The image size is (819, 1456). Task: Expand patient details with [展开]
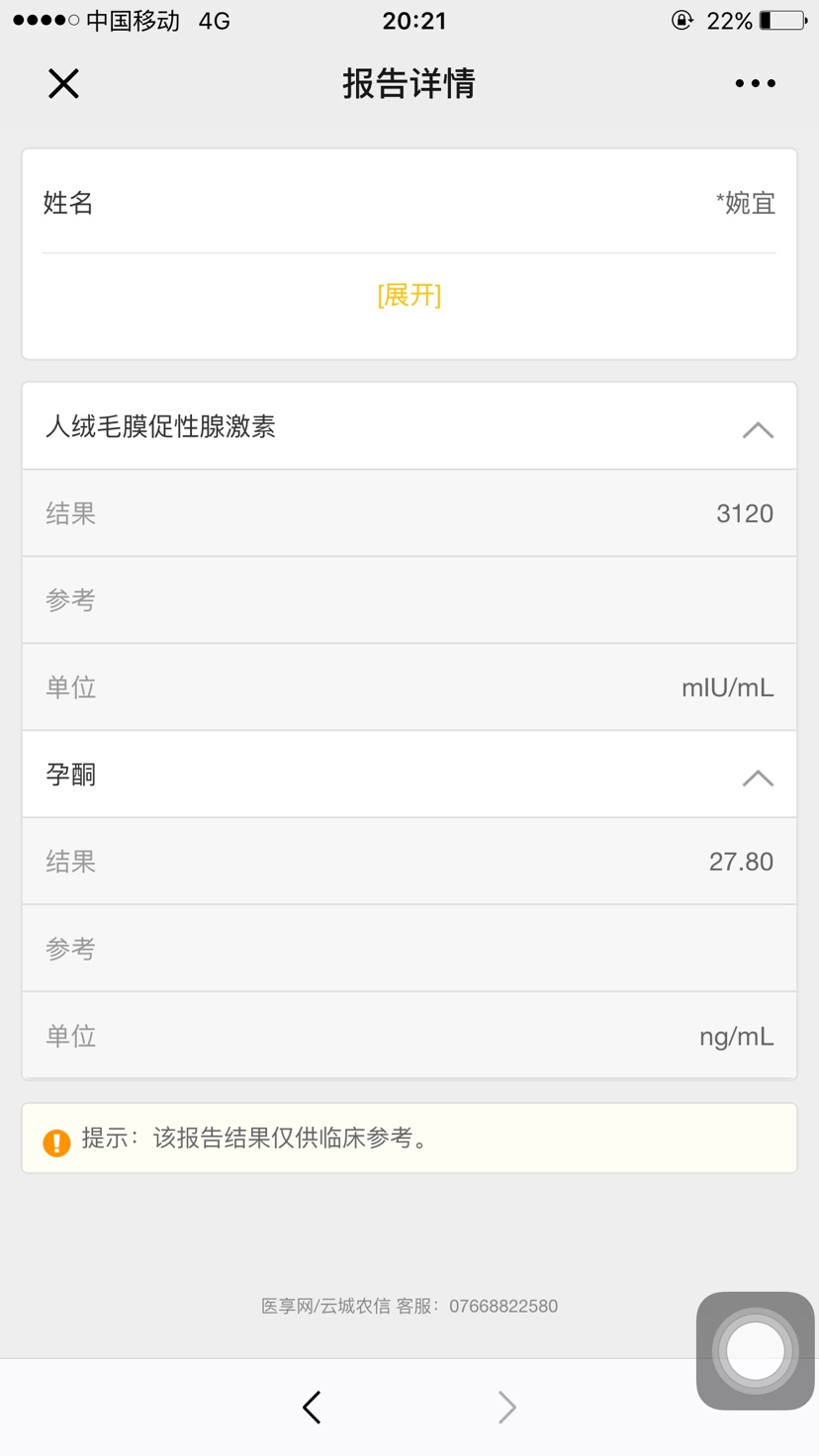coord(409,296)
